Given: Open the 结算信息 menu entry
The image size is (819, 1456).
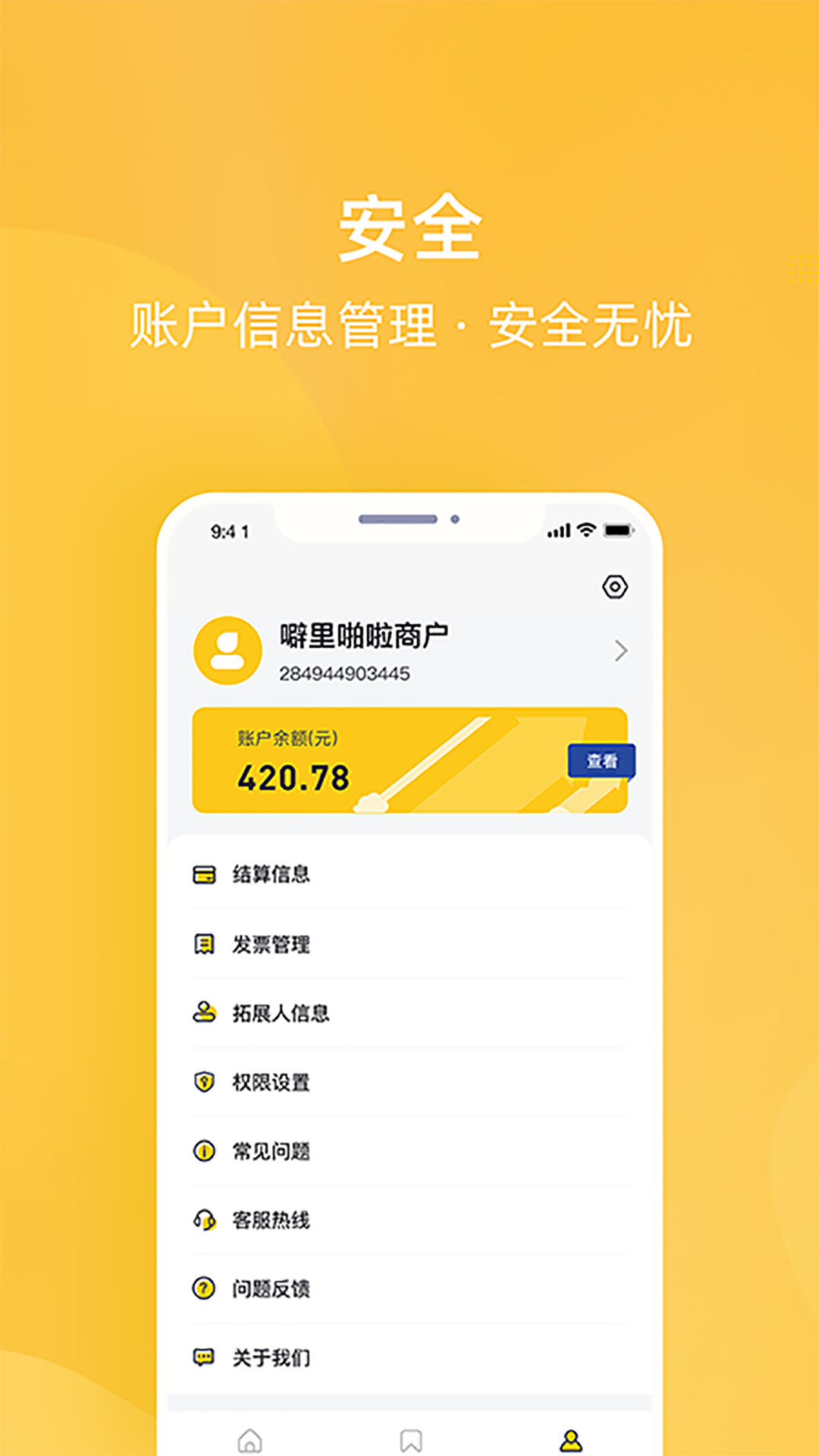Looking at the screenshot, I should (269, 874).
